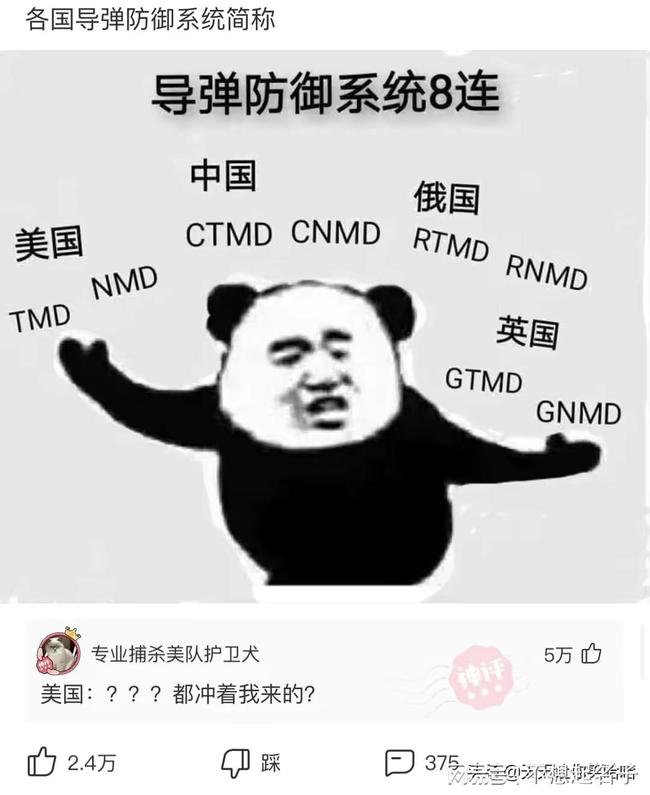The height and width of the screenshot is (795, 650).
Task: Tap the 踩 dislike button
Action: 236,762
